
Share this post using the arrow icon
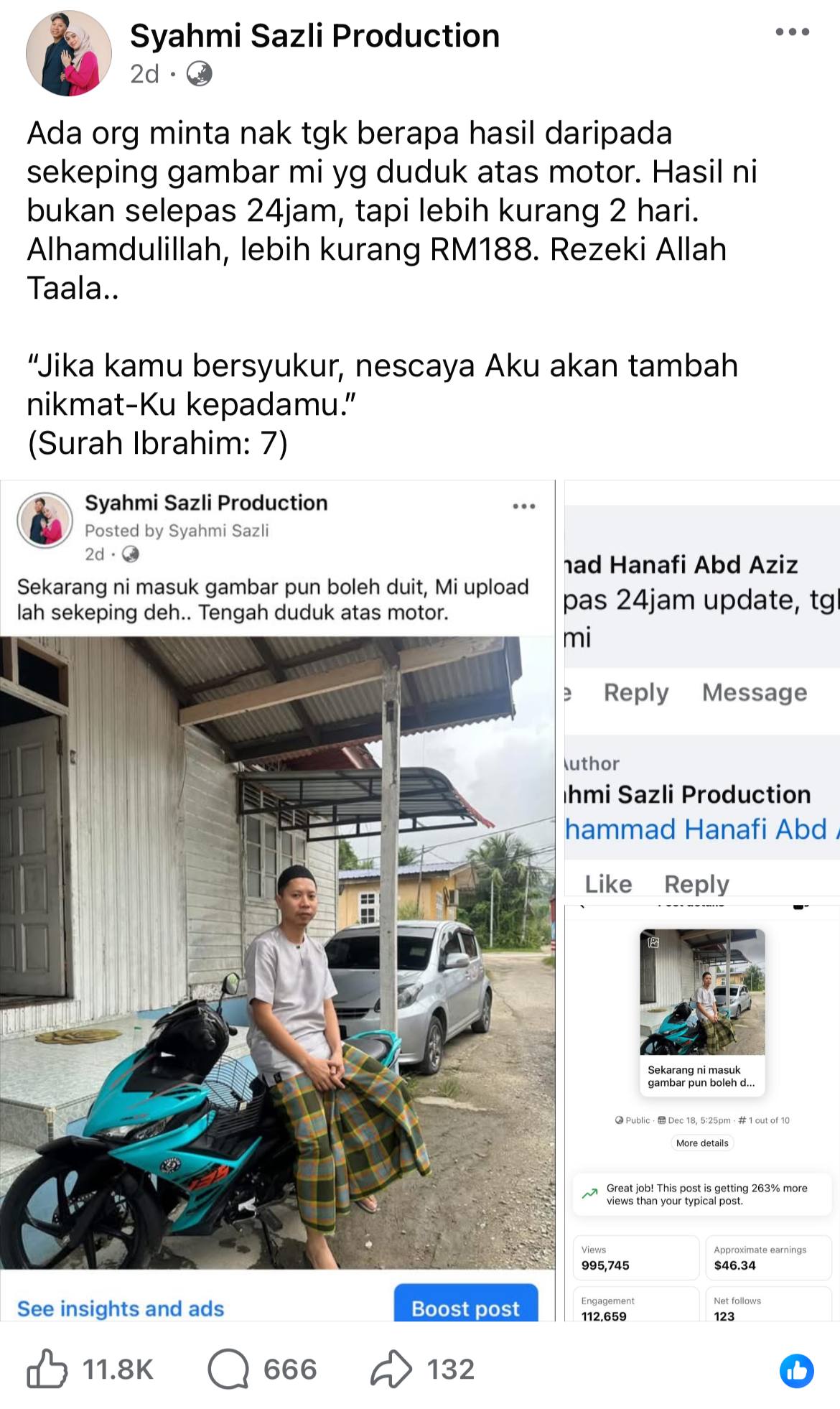(391, 1369)
